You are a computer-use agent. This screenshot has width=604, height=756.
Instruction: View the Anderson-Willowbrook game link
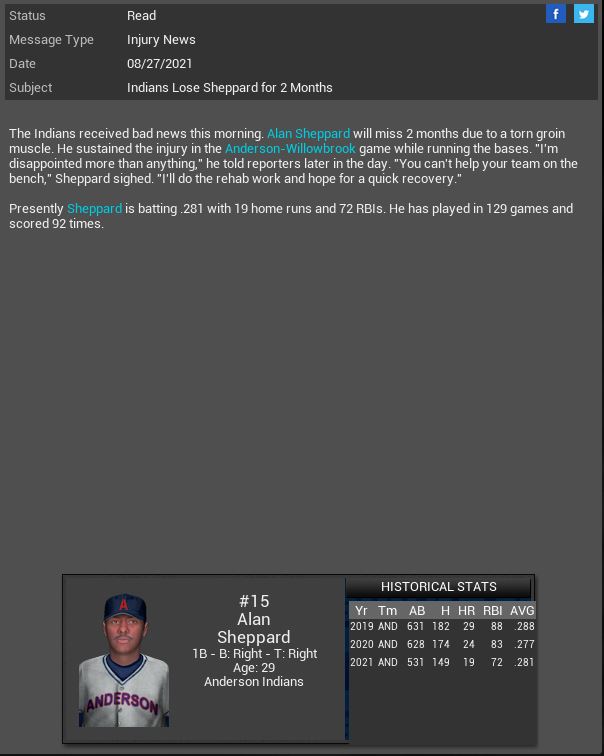point(290,149)
